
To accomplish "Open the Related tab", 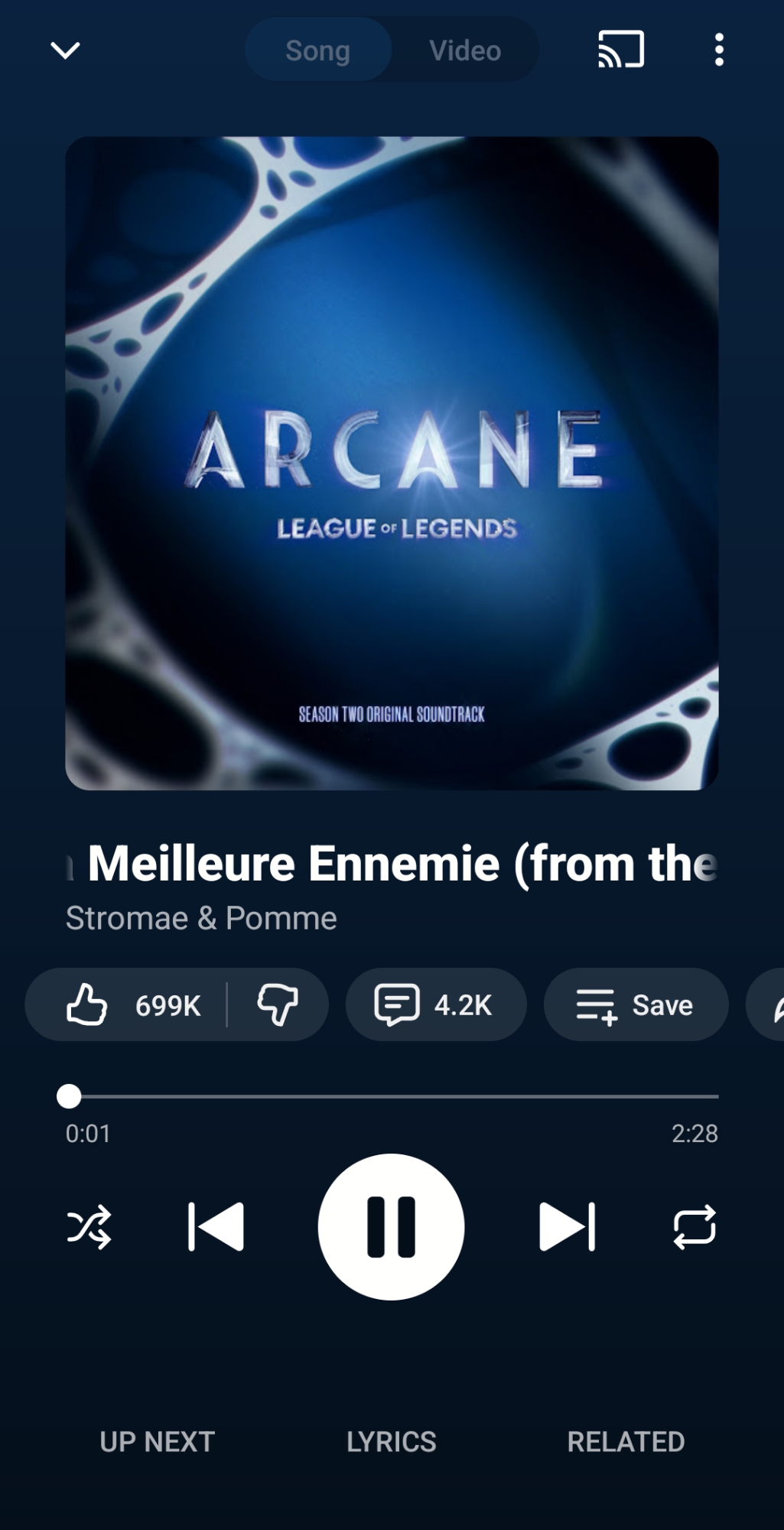I will [625, 1442].
